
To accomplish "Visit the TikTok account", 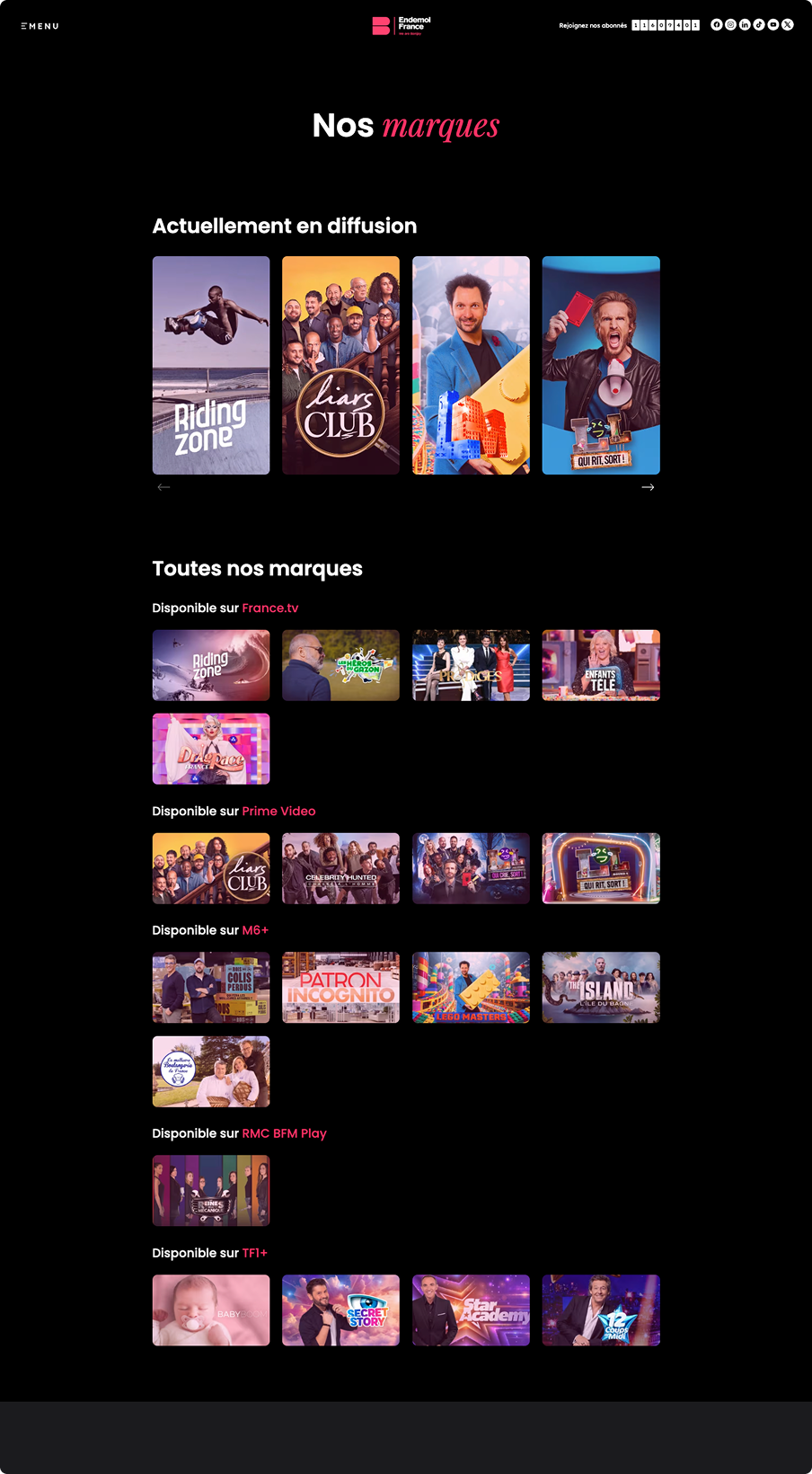I will (759, 25).
